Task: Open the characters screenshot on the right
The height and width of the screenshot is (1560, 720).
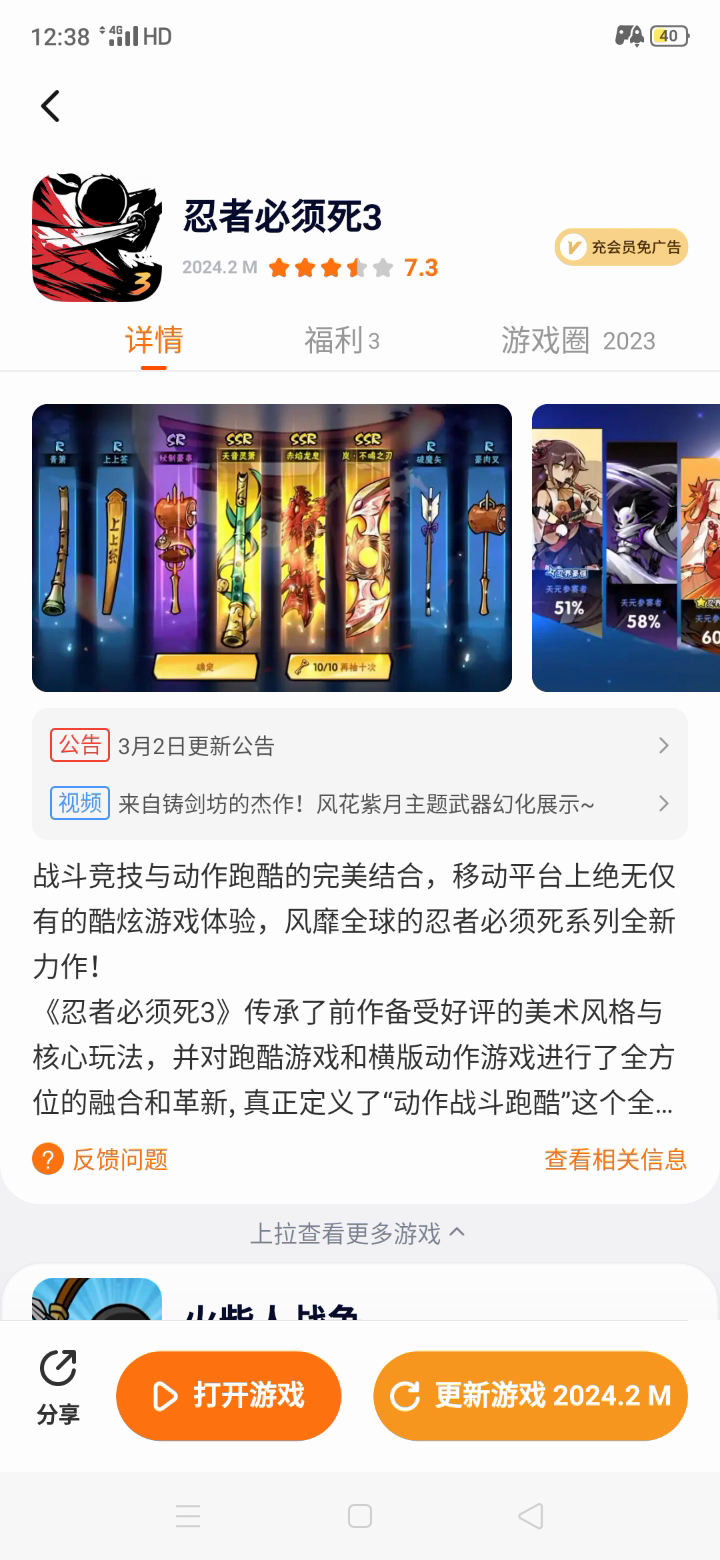Action: [625, 547]
